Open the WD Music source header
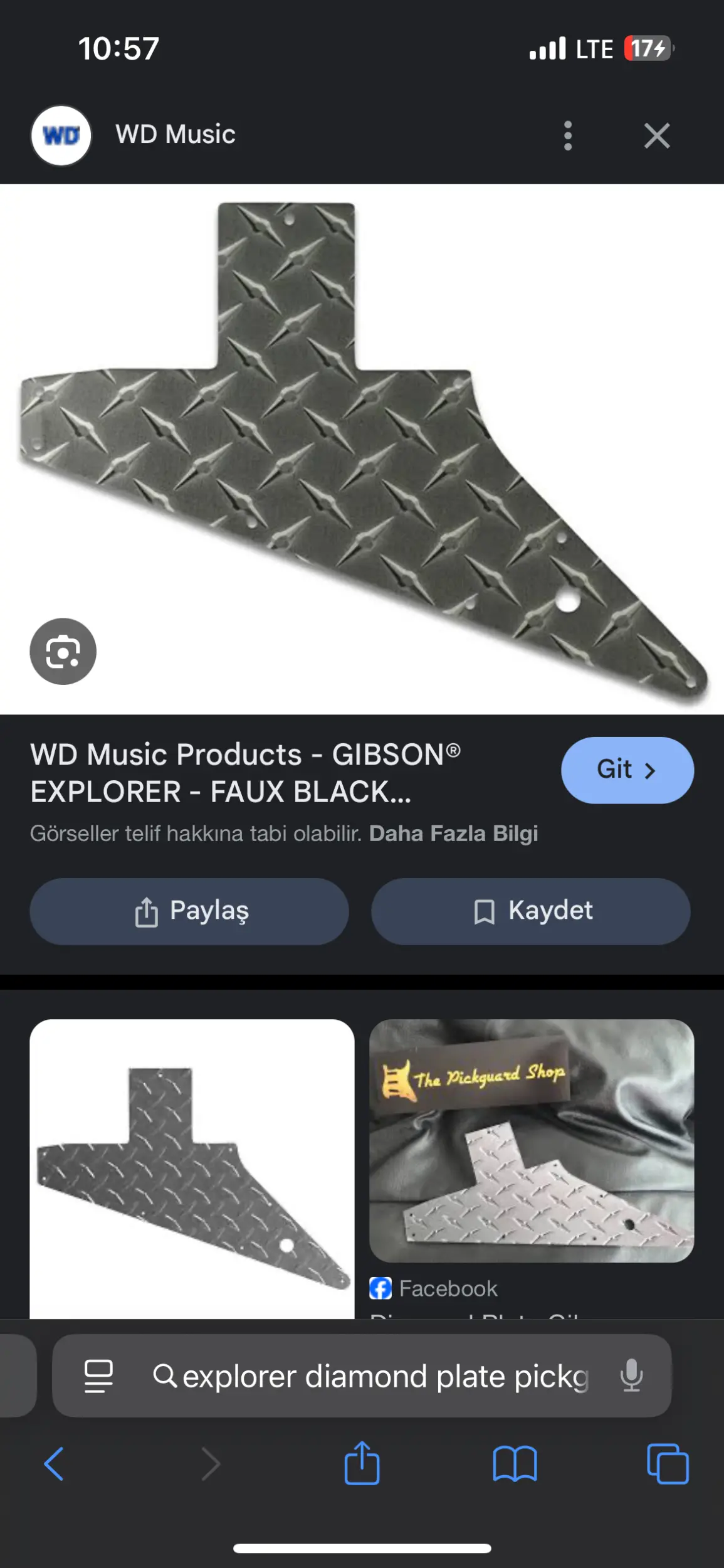This screenshot has width=724, height=1568. tap(176, 135)
